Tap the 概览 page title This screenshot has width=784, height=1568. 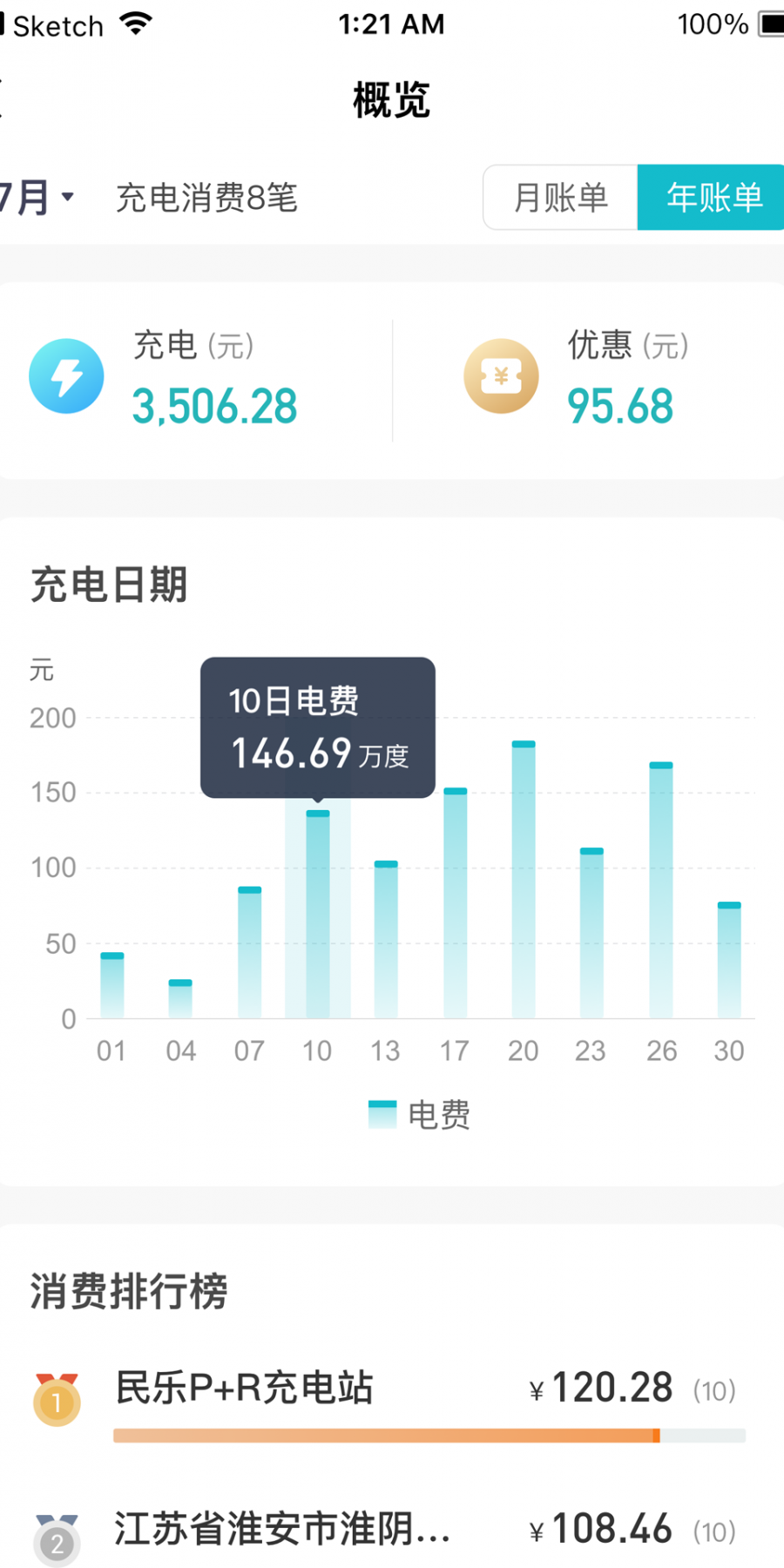pyautogui.click(x=391, y=98)
